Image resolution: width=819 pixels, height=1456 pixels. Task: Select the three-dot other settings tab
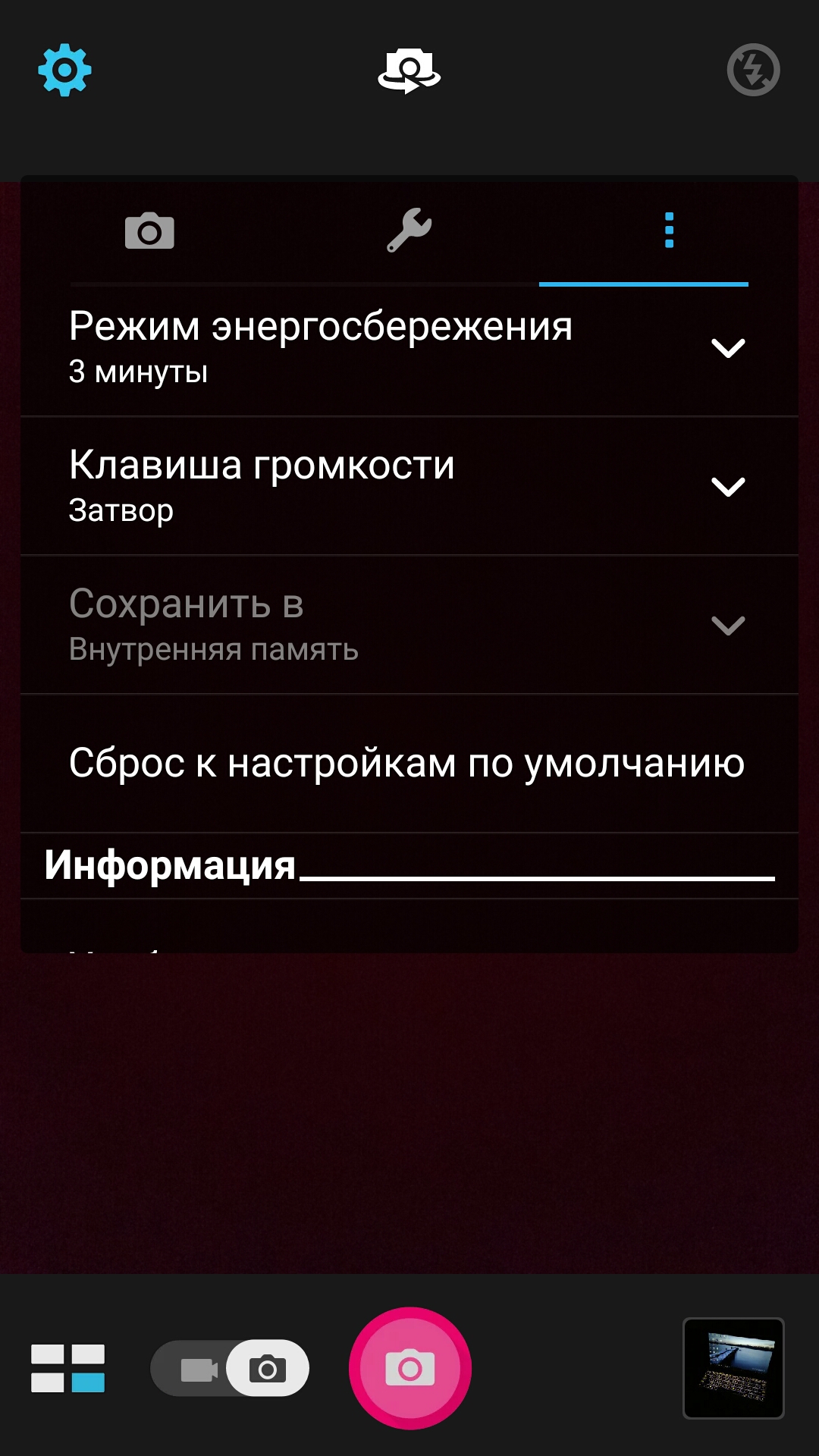pos(669,231)
